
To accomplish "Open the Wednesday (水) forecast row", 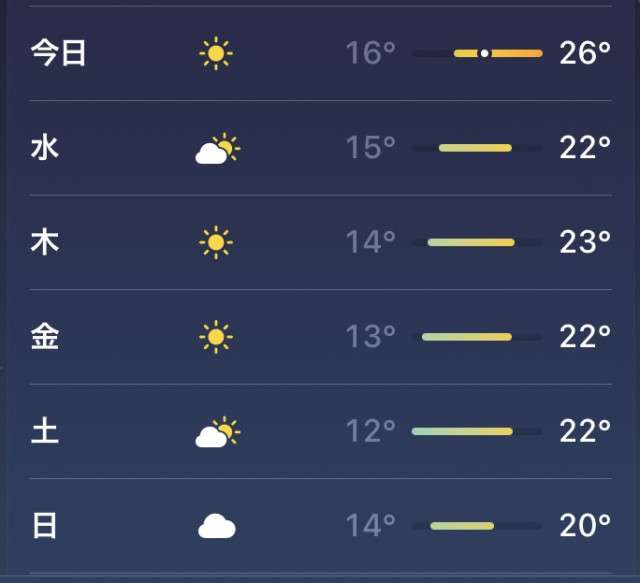I will pyautogui.click(x=320, y=148).
